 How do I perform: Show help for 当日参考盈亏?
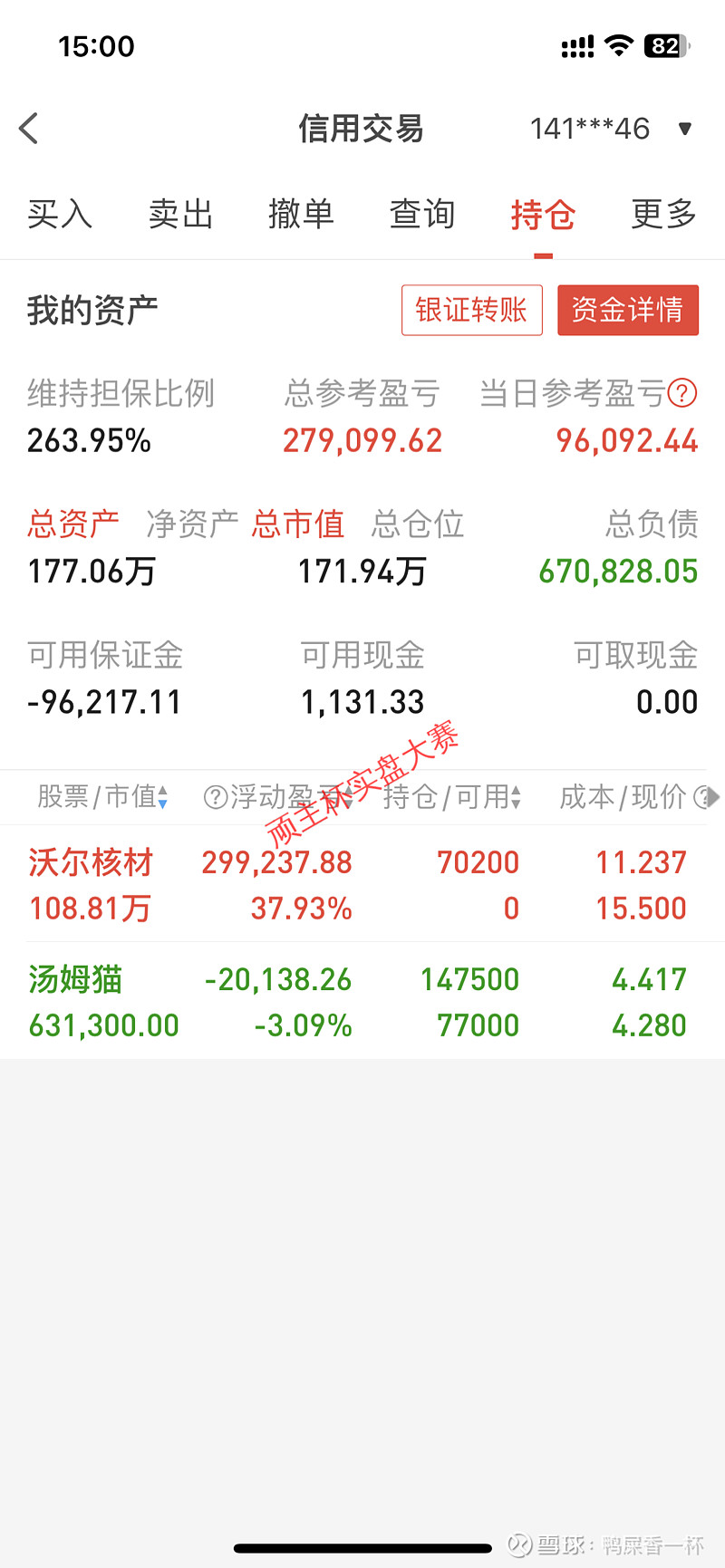(x=682, y=393)
